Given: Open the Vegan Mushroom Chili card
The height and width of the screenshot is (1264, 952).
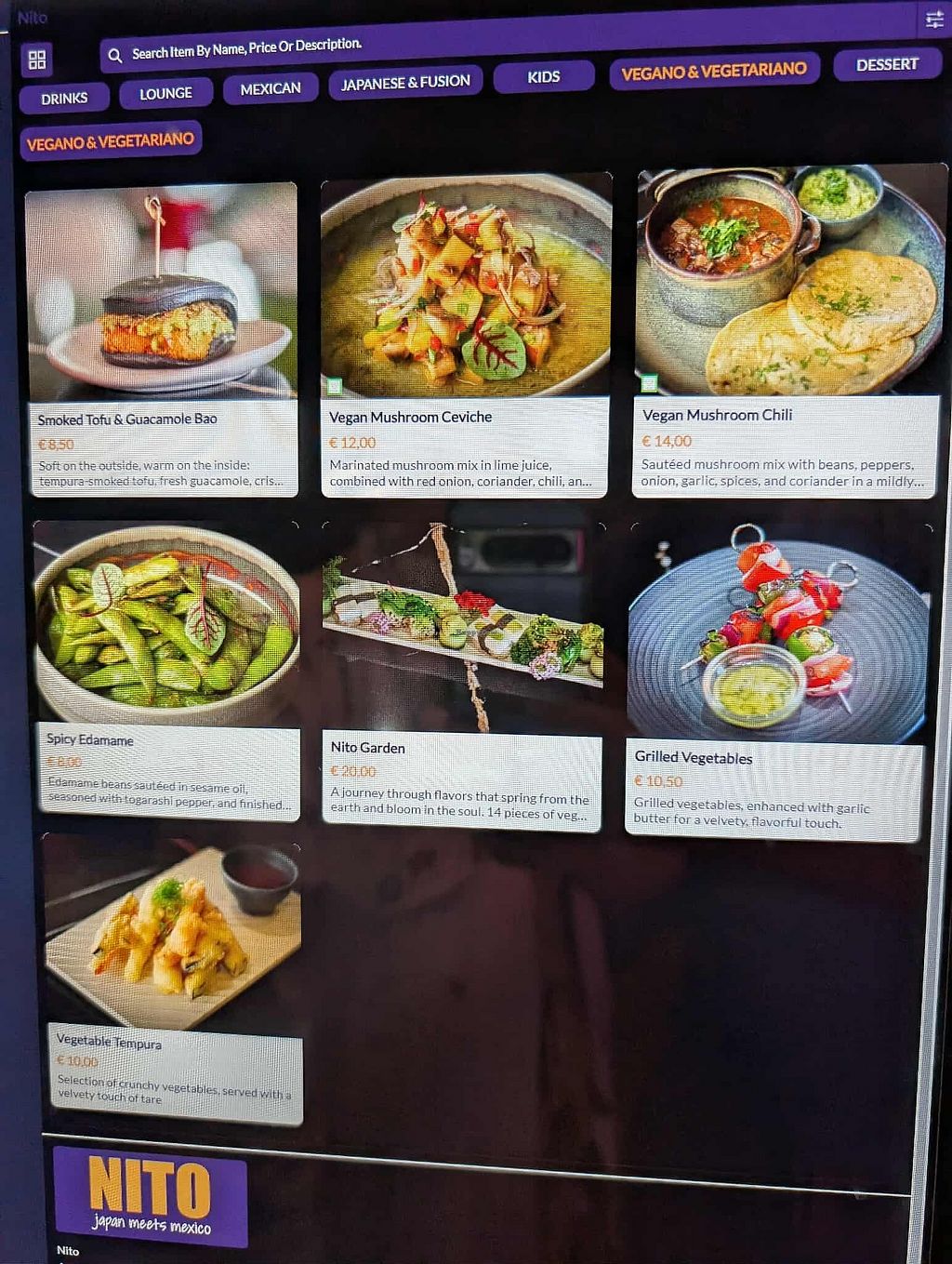Looking at the screenshot, I should pos(787,330).
